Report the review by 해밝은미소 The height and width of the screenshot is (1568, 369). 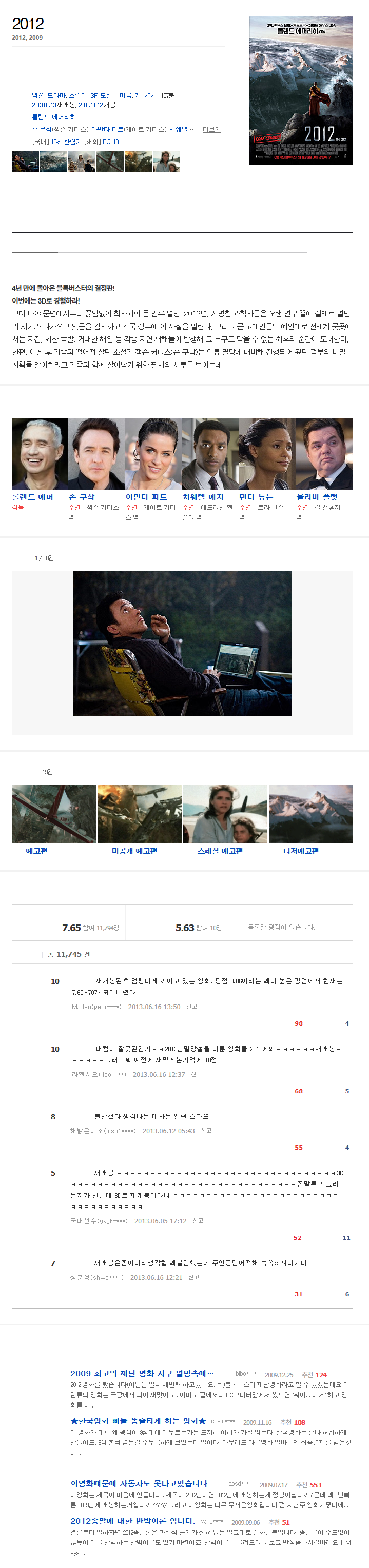206,1130
